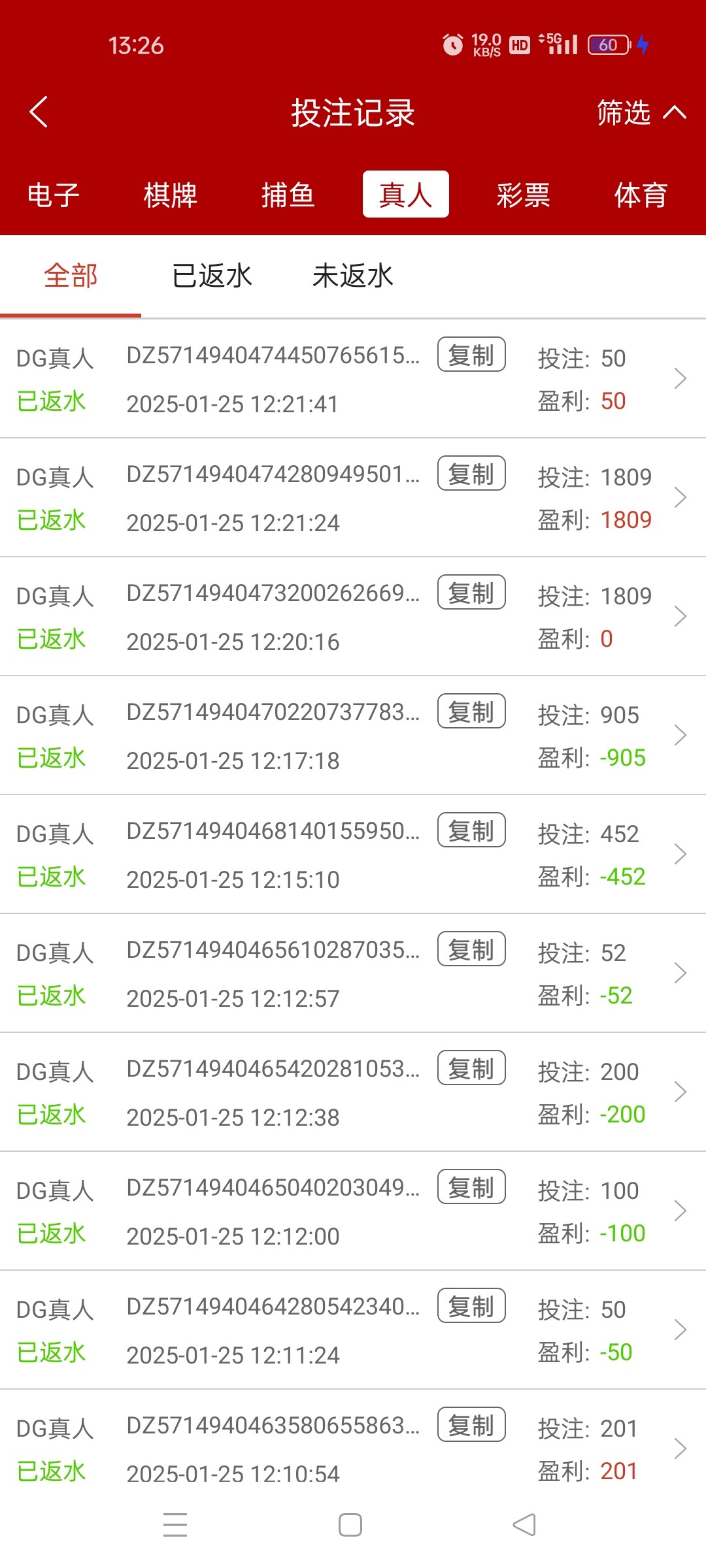Copy the order number of the 12:15:10 bet
The height and width of the screenshot is (1568, 706).
click(x=471, y=830)
